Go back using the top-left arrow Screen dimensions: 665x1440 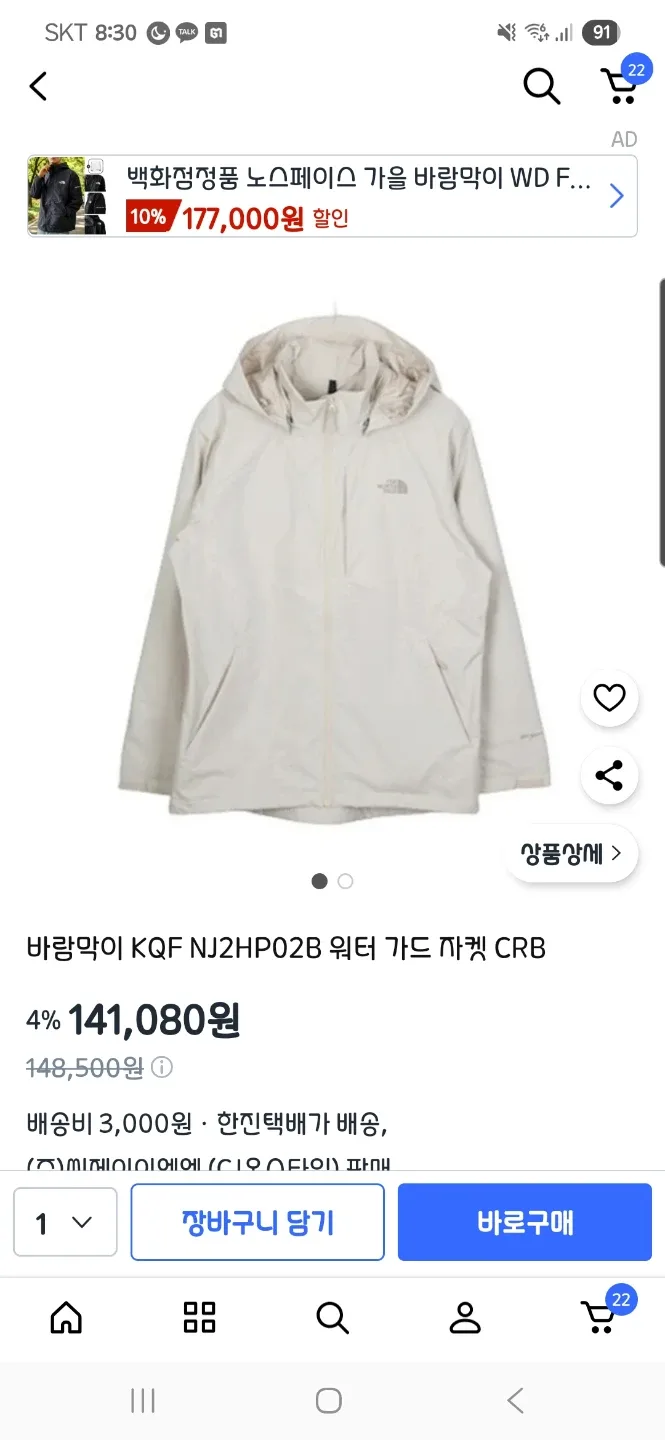pos(39,87)
